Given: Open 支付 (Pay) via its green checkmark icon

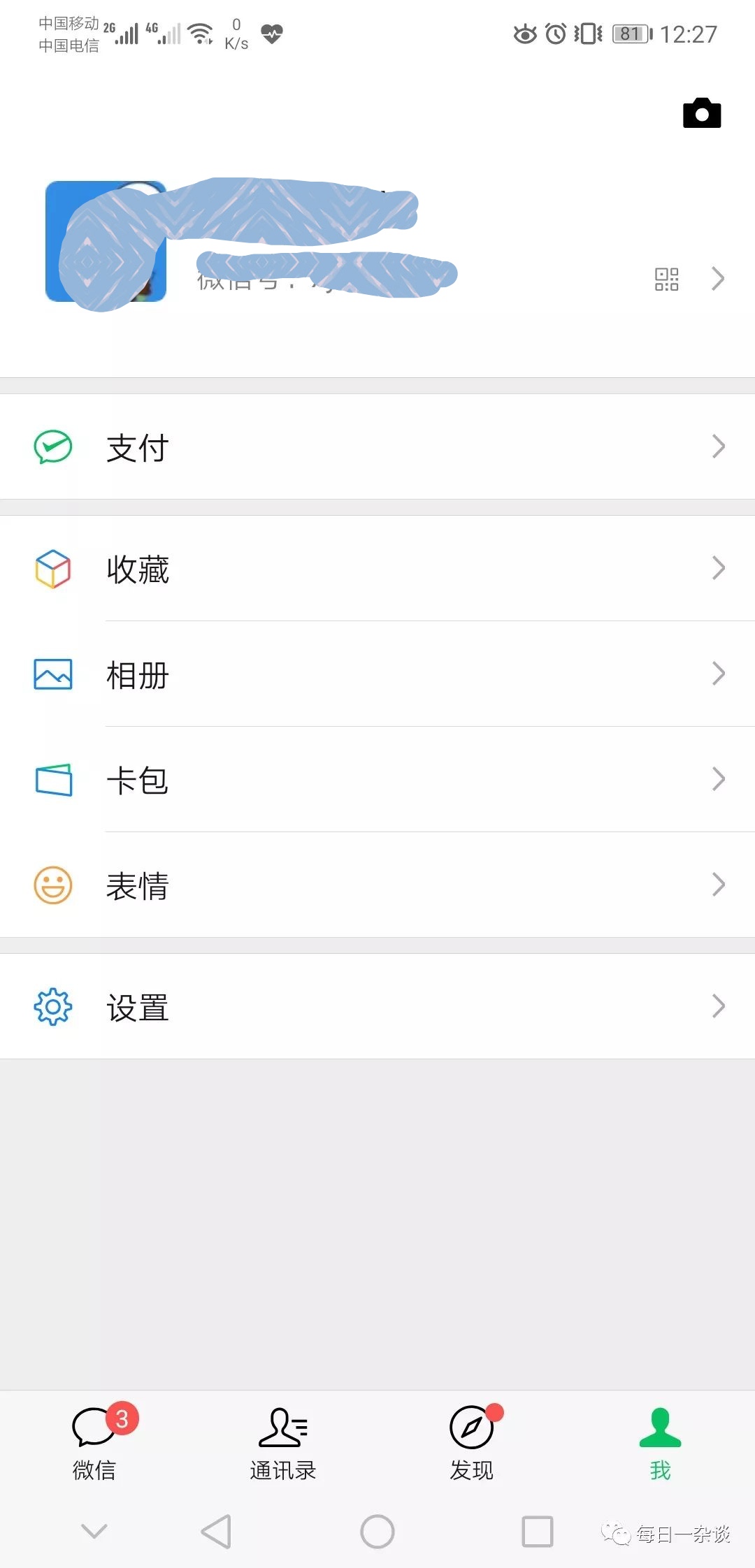Looking at the screenshot, I should coord(52,447).
